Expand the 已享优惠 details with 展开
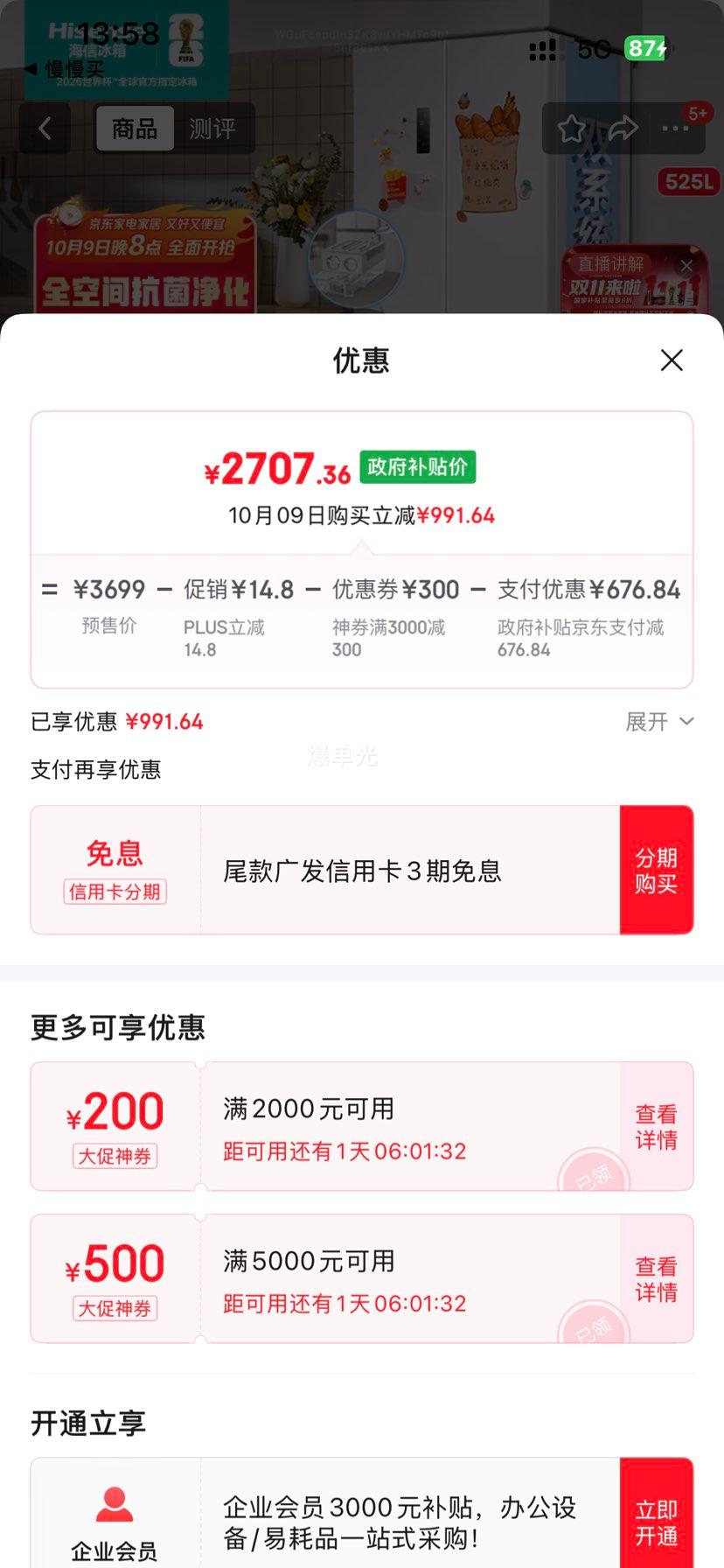Image resolution: width=724 pixels, height=1568 pixels. coord(659,722)
